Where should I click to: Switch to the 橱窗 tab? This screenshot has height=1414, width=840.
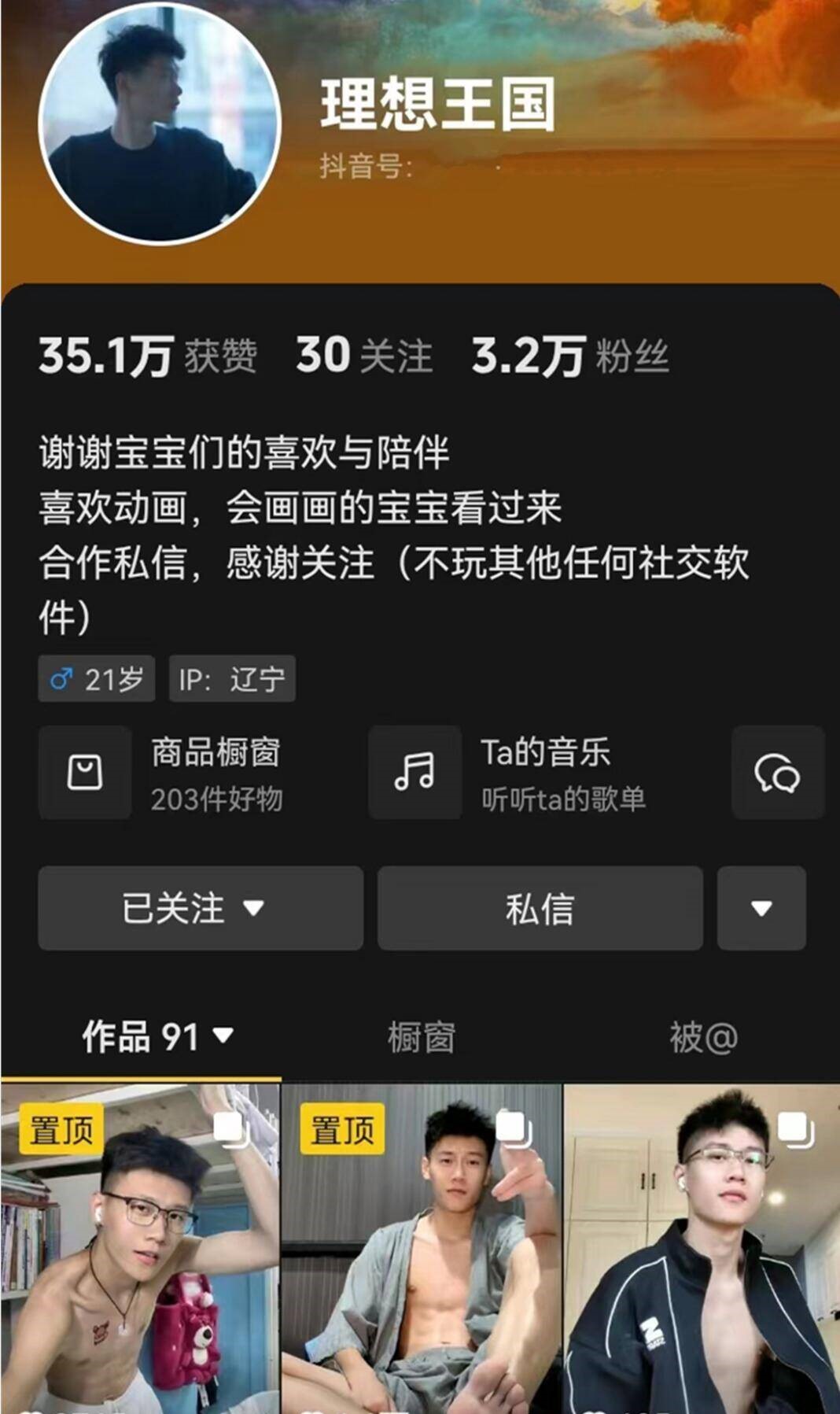pos(421,1037)
